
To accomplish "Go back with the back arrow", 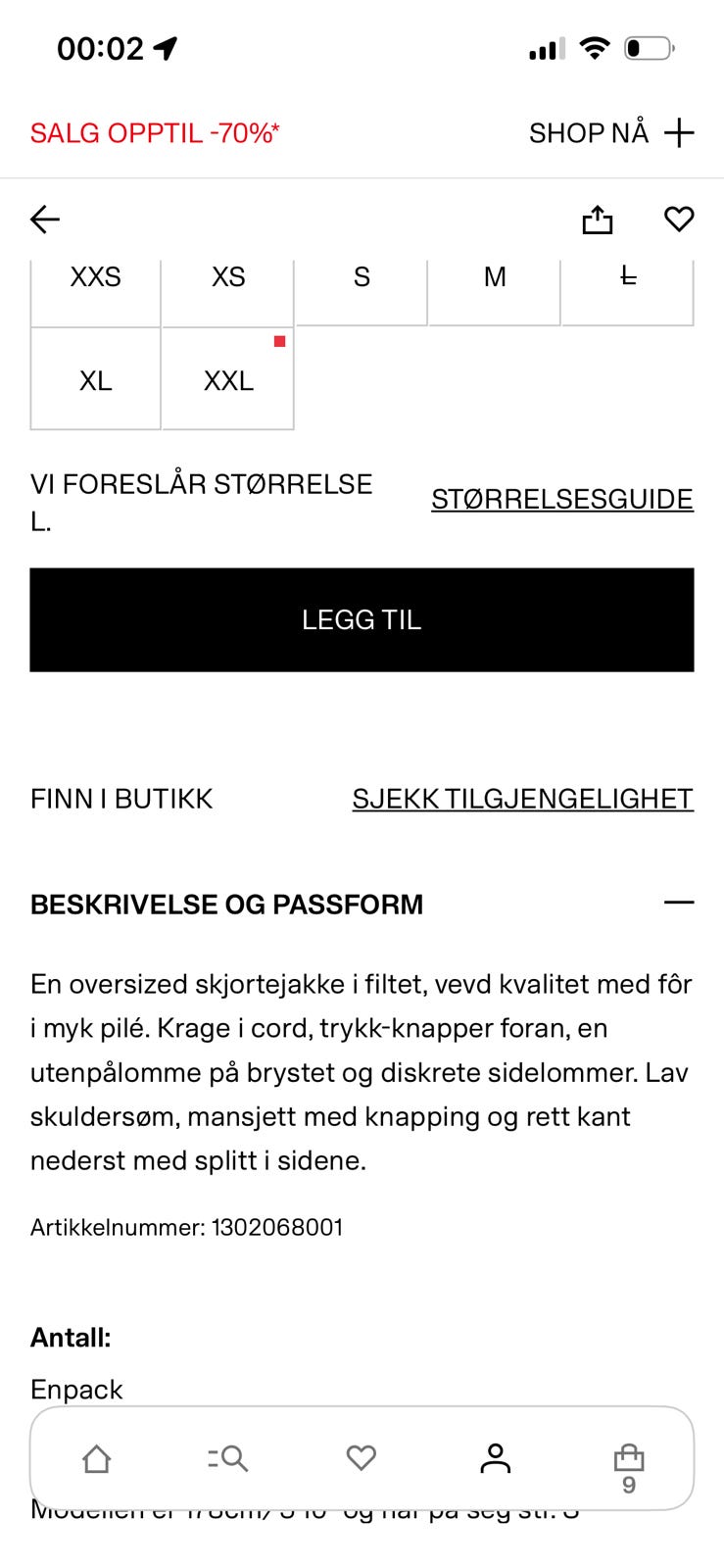I will click(x=44, y=220).
